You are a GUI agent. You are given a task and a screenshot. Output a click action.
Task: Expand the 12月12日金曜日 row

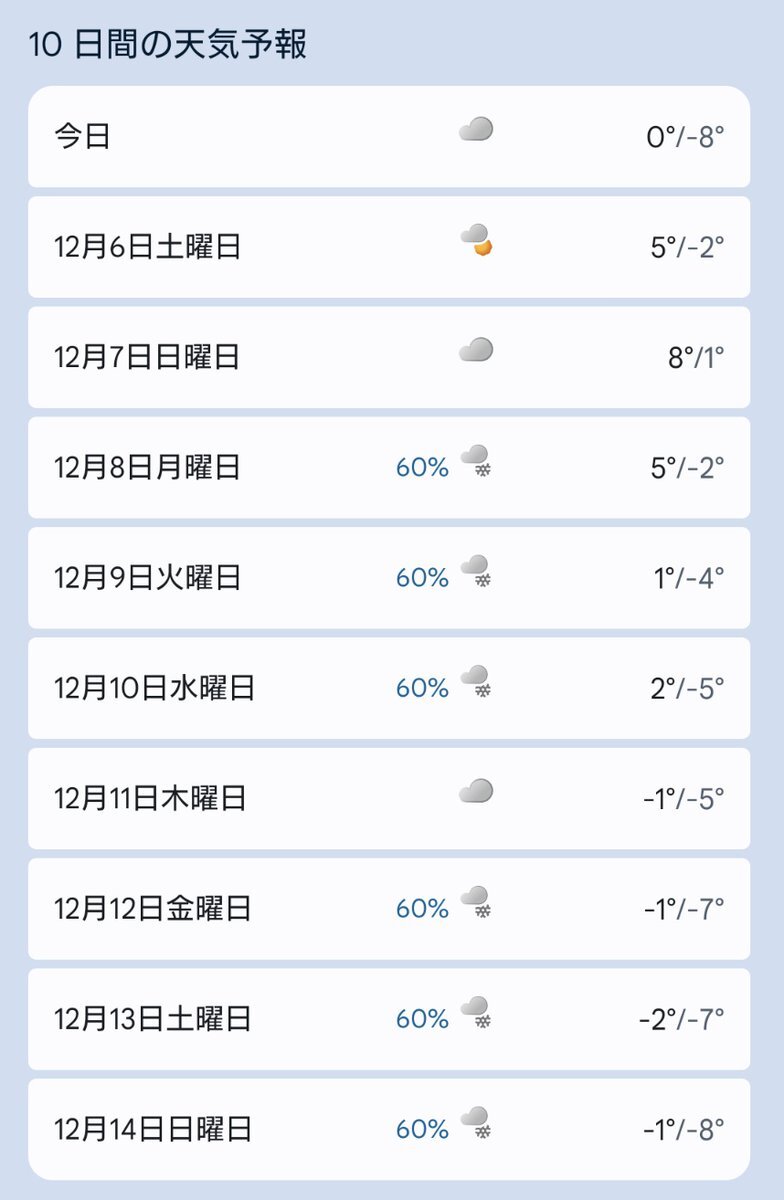[388, 908]
